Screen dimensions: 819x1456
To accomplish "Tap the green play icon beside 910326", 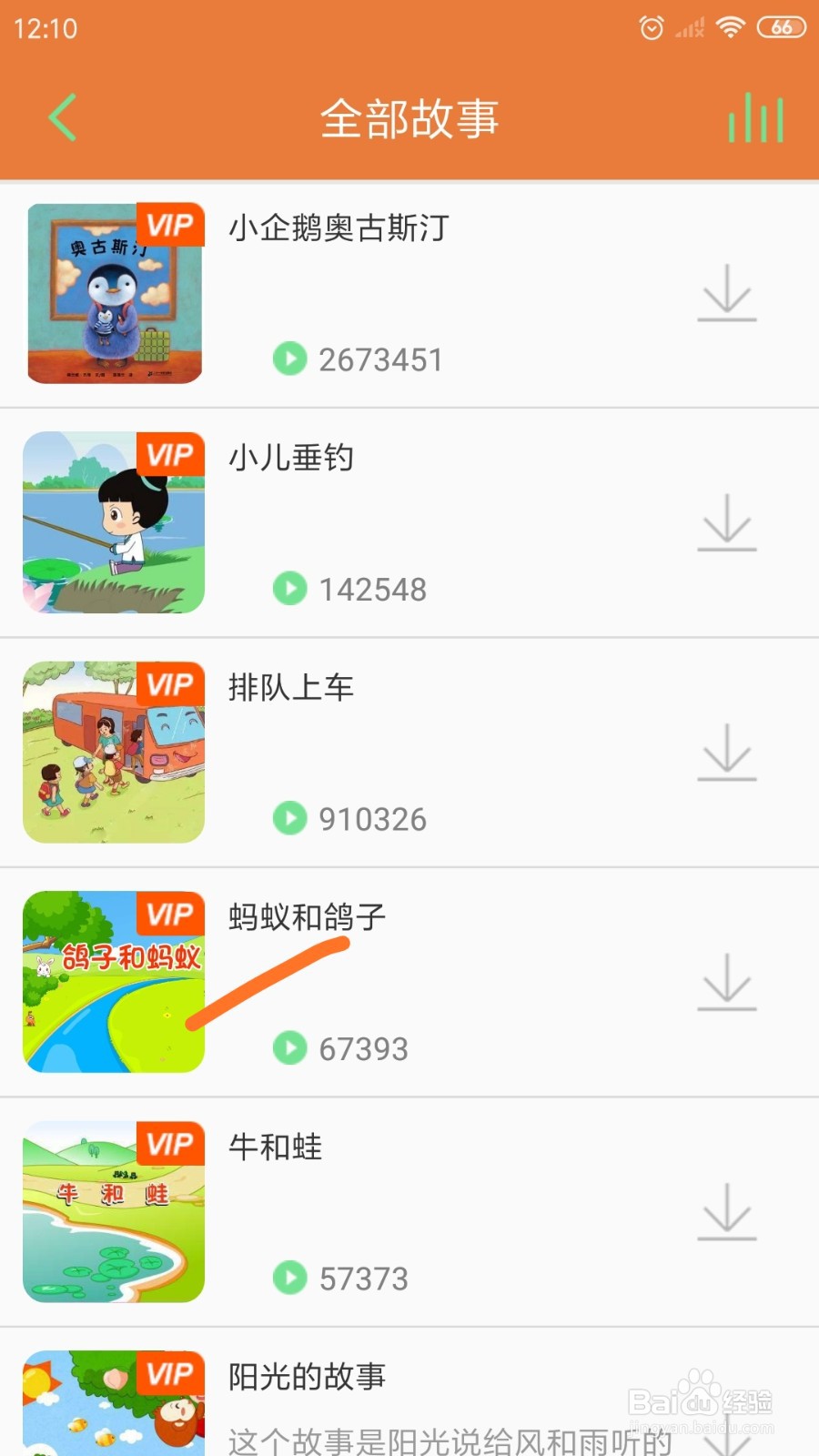I will coord(288,818).
